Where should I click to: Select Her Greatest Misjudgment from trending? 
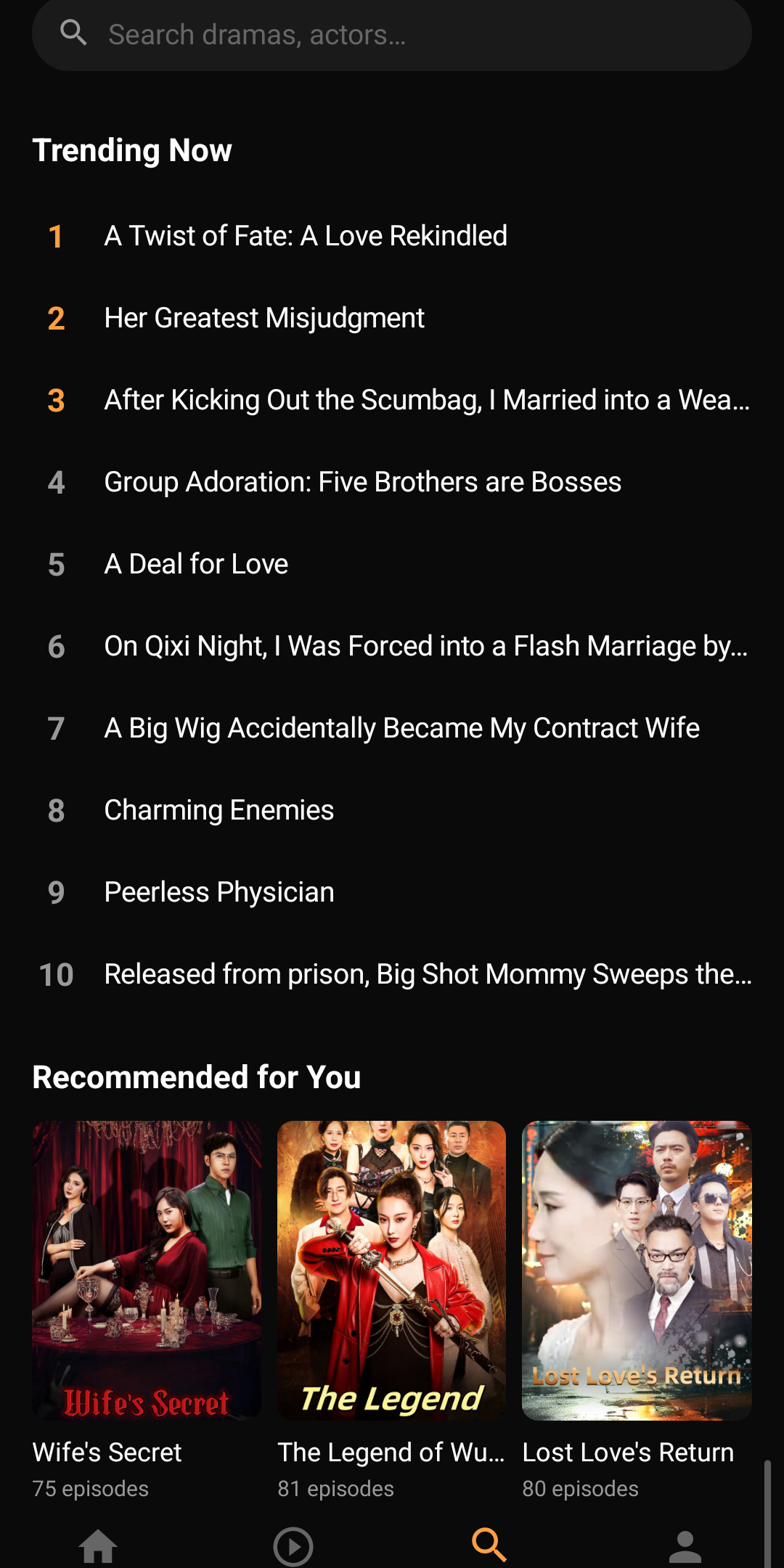pos(264,318)
